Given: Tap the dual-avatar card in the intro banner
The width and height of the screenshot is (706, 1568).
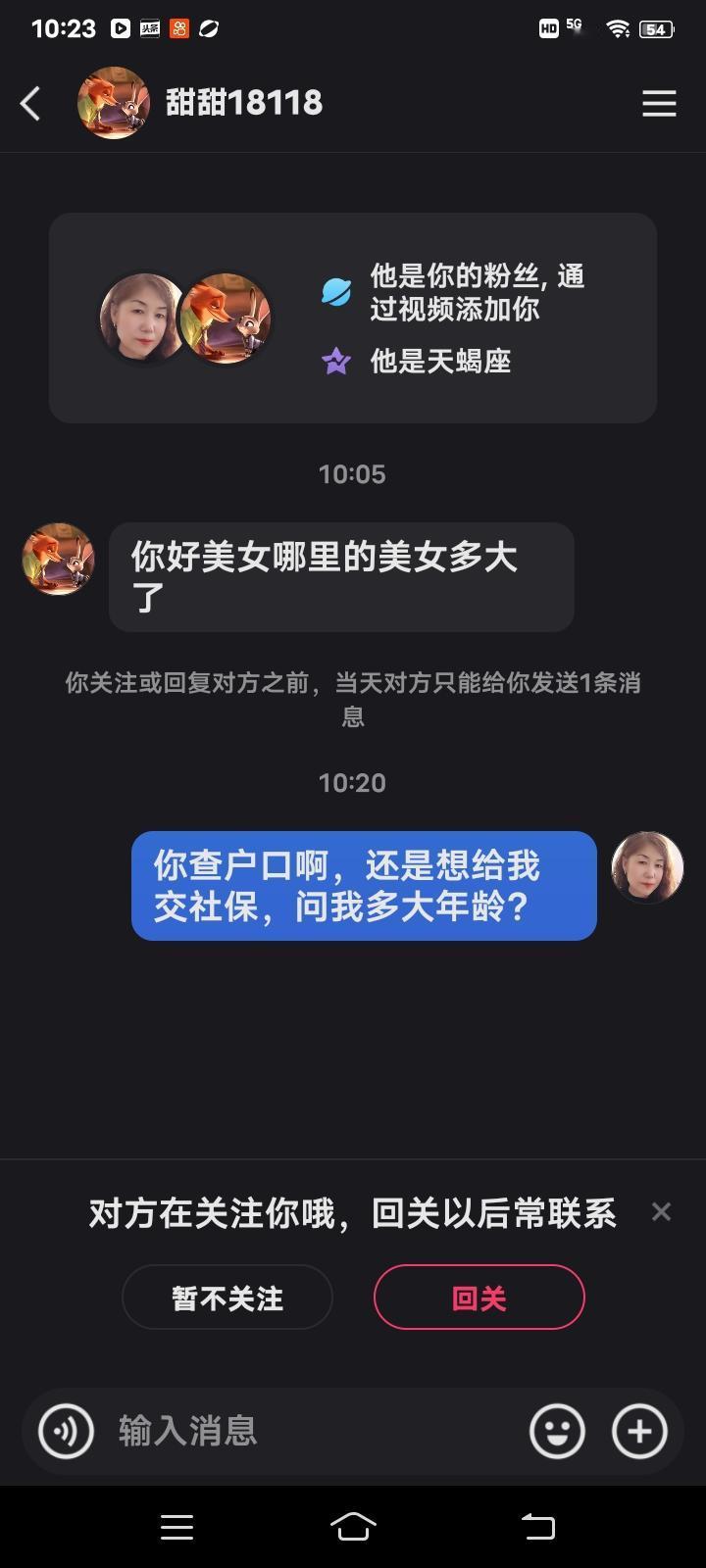Looking at the screenshot, I should (186, 317).
